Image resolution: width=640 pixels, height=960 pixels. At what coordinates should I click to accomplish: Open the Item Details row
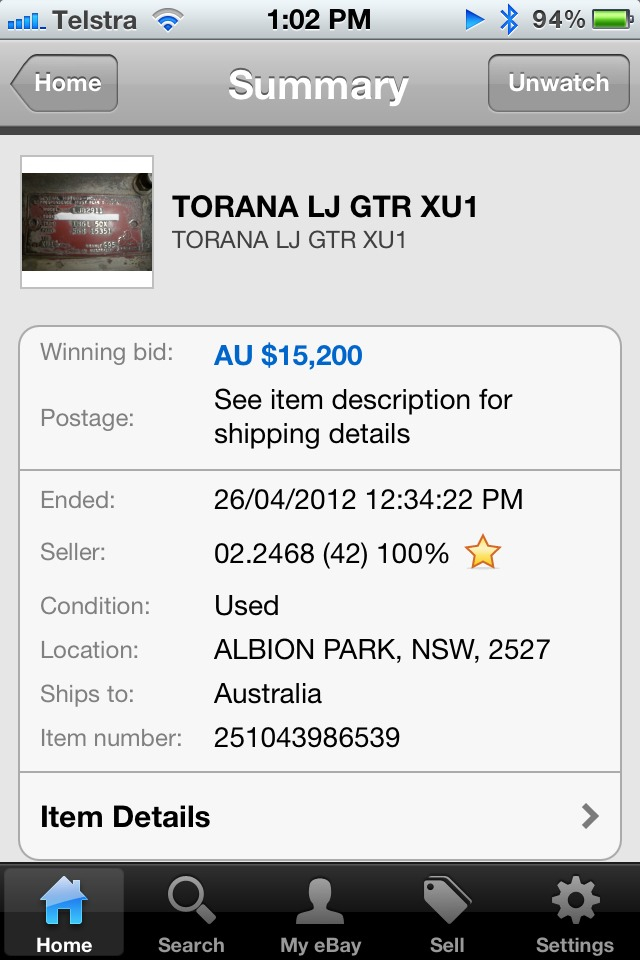(320, 816)
